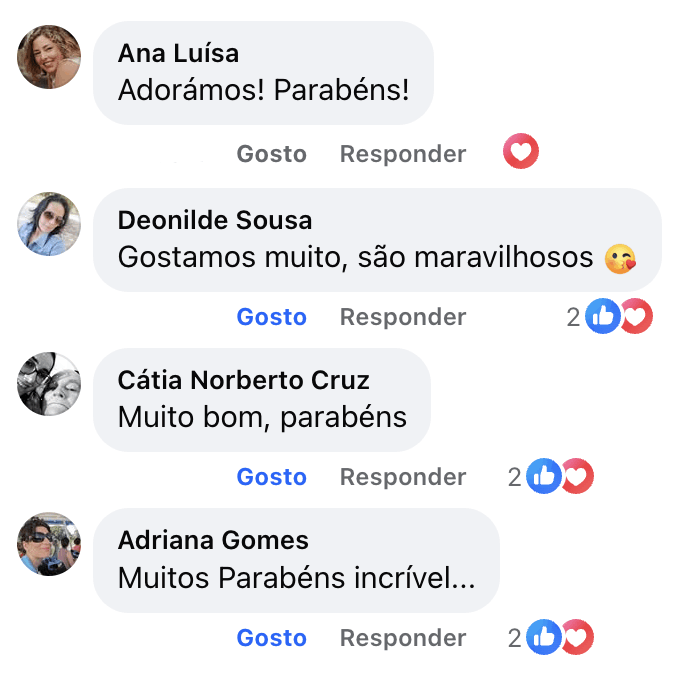
Task: Reply to Adriana Gomes's comment
Action: tap(402, 638)
